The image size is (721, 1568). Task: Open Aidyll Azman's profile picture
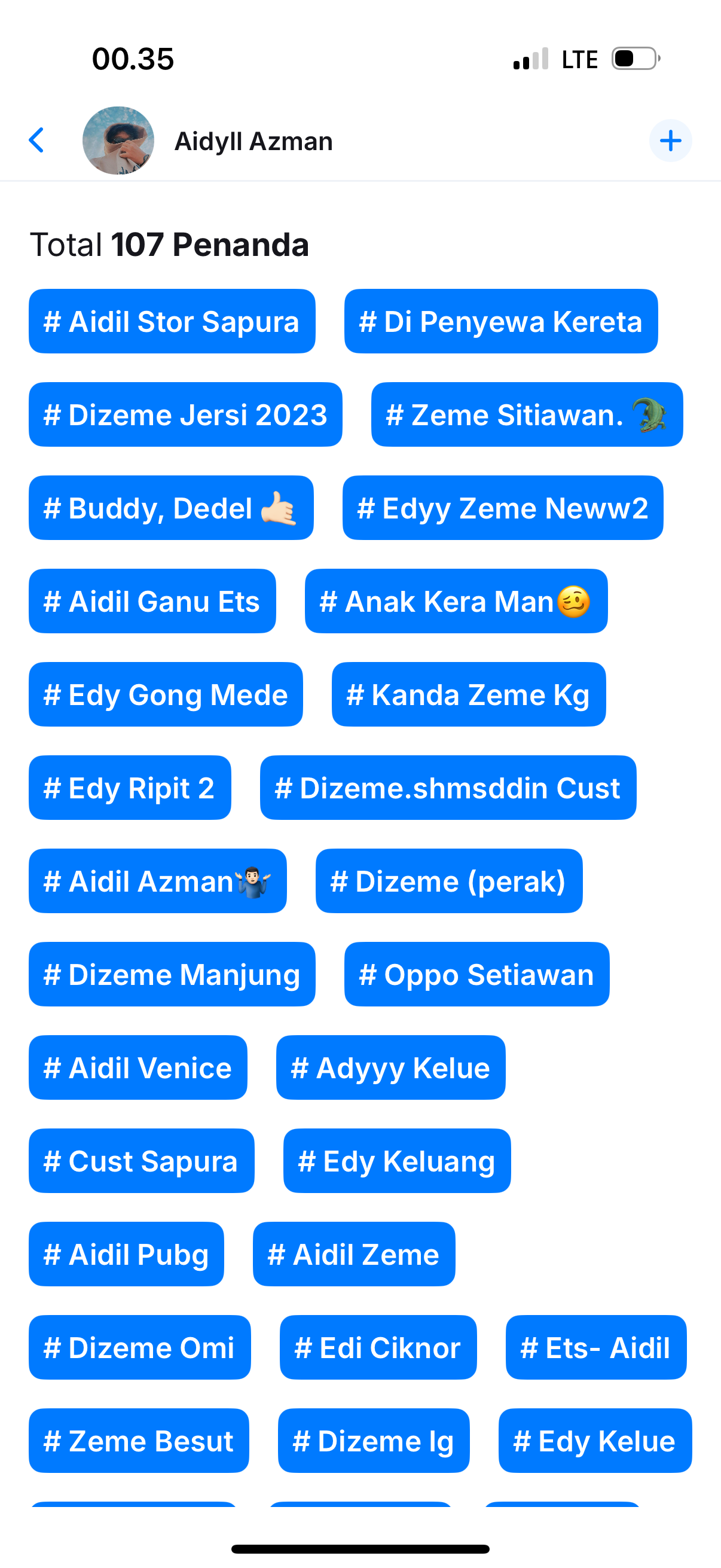pos(118,141)
